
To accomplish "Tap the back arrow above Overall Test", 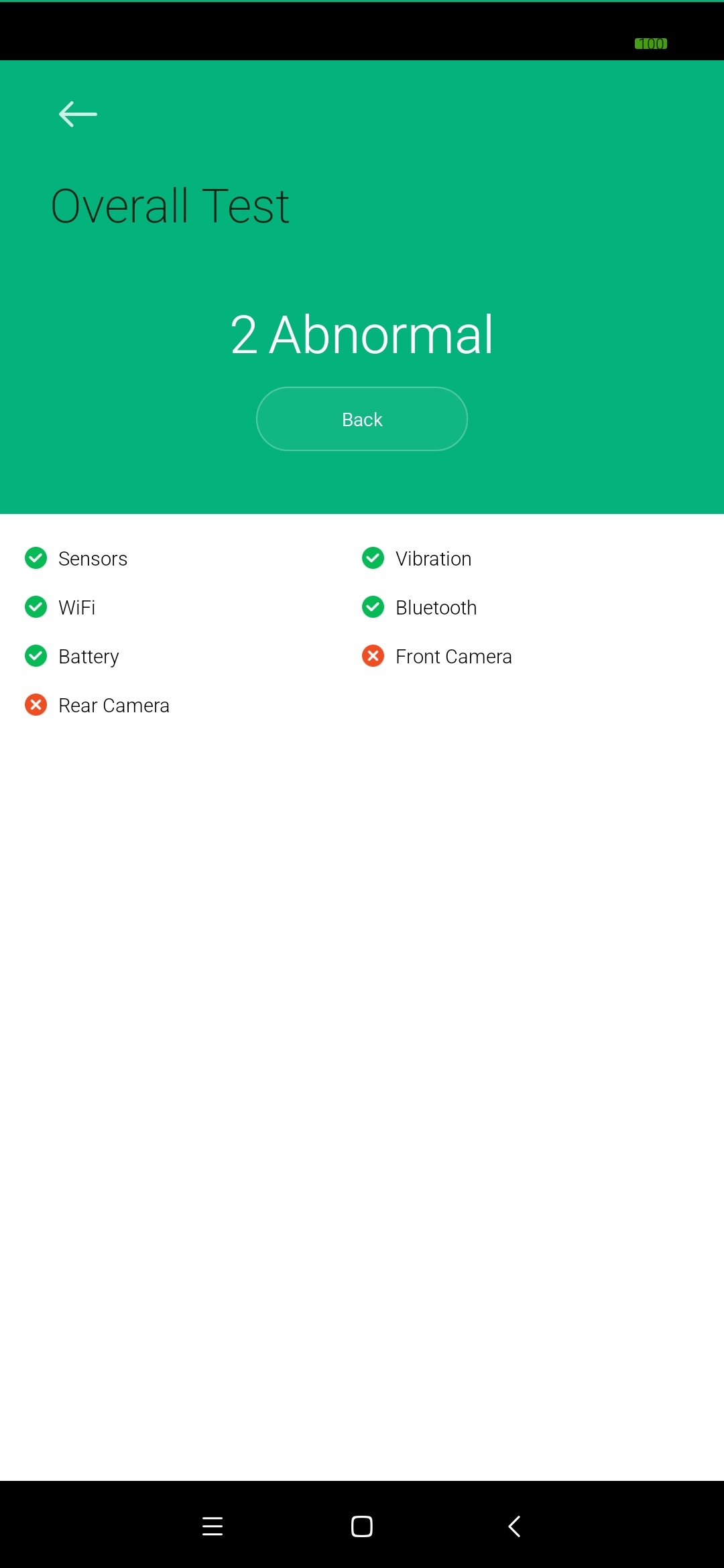I will tap(78, 114).
